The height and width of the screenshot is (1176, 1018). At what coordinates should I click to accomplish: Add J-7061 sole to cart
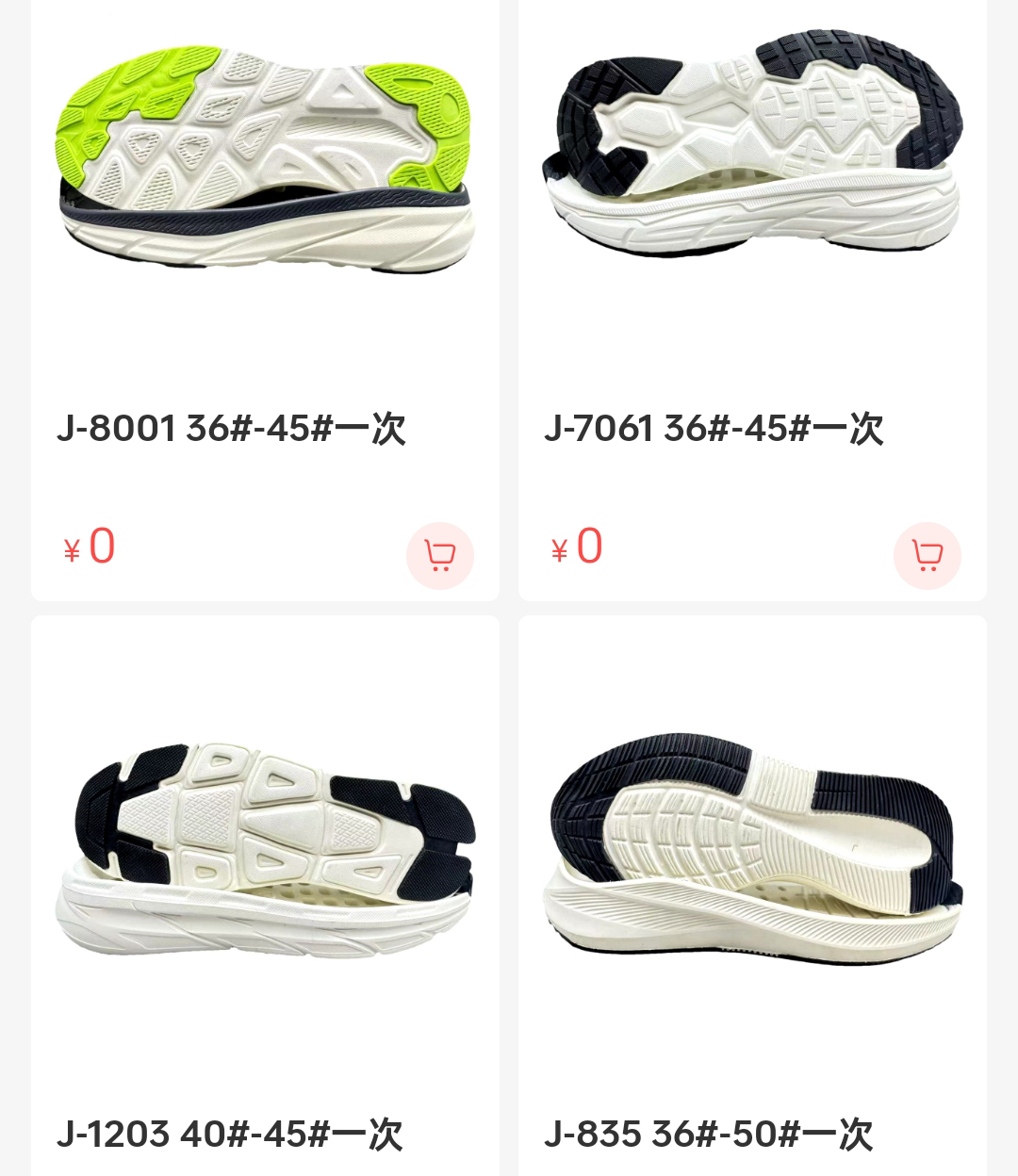pyautogui.click(x=927, y=555)
